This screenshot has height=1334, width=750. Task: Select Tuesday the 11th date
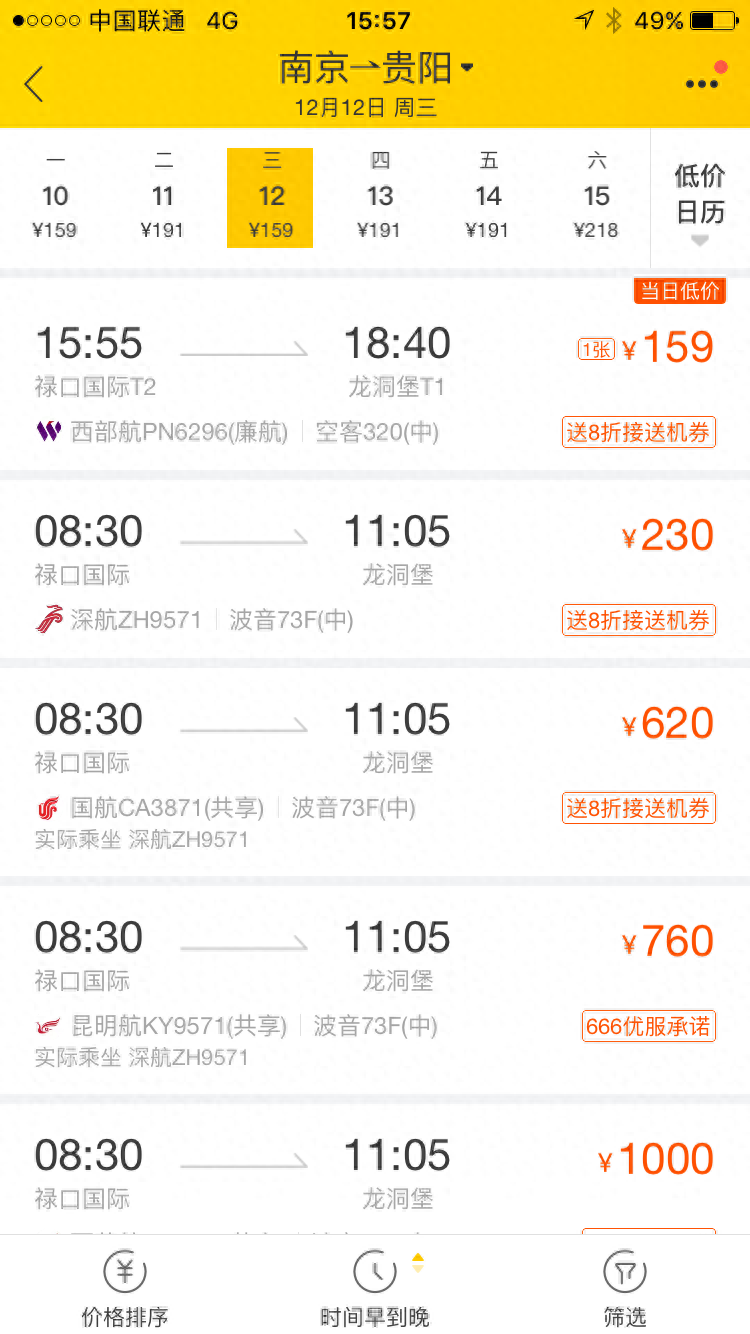pyautogui.click(x=163, y=198)
